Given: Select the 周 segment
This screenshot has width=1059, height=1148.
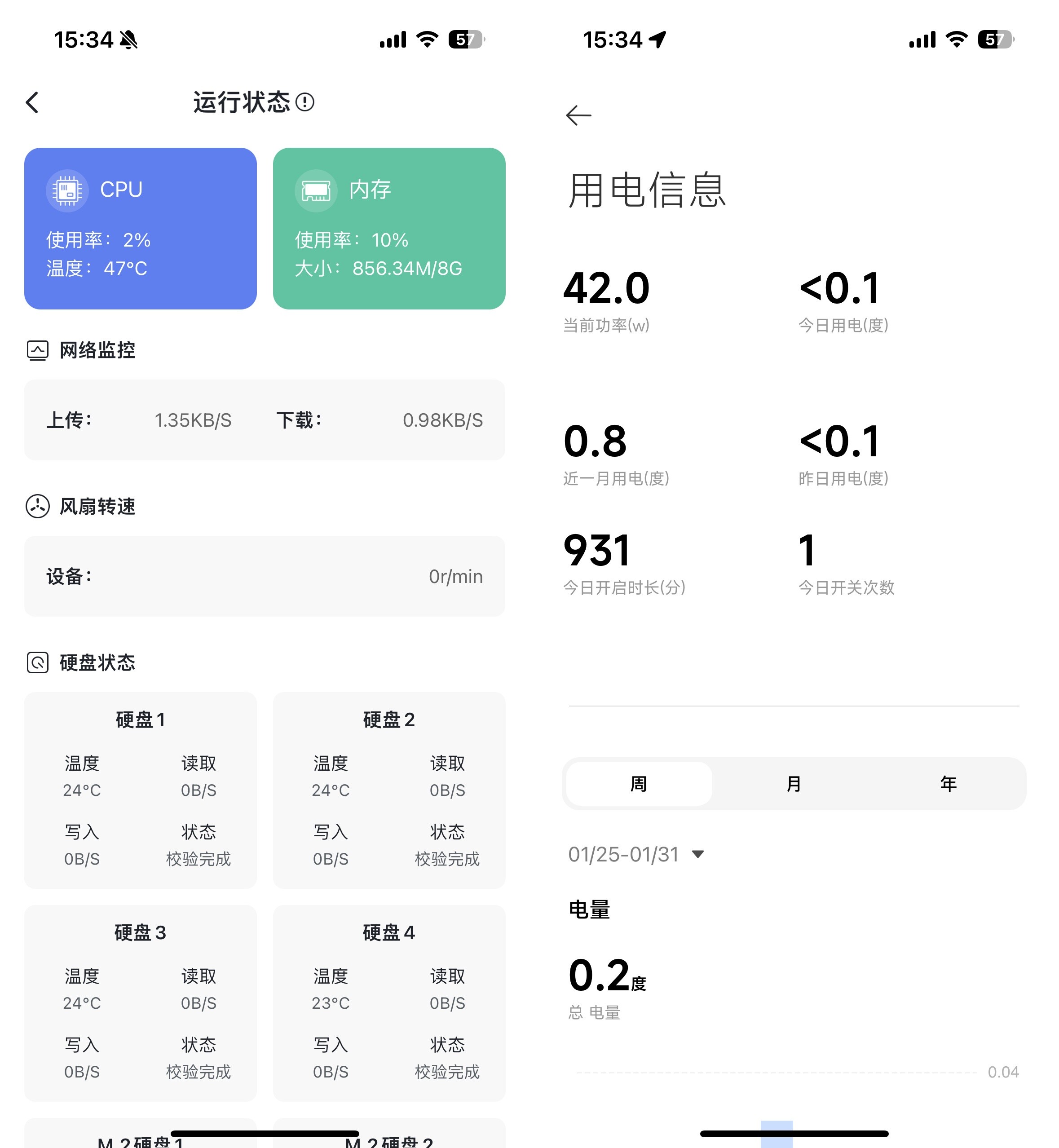Looking at the screenshot, I should [x=639, y=783].
